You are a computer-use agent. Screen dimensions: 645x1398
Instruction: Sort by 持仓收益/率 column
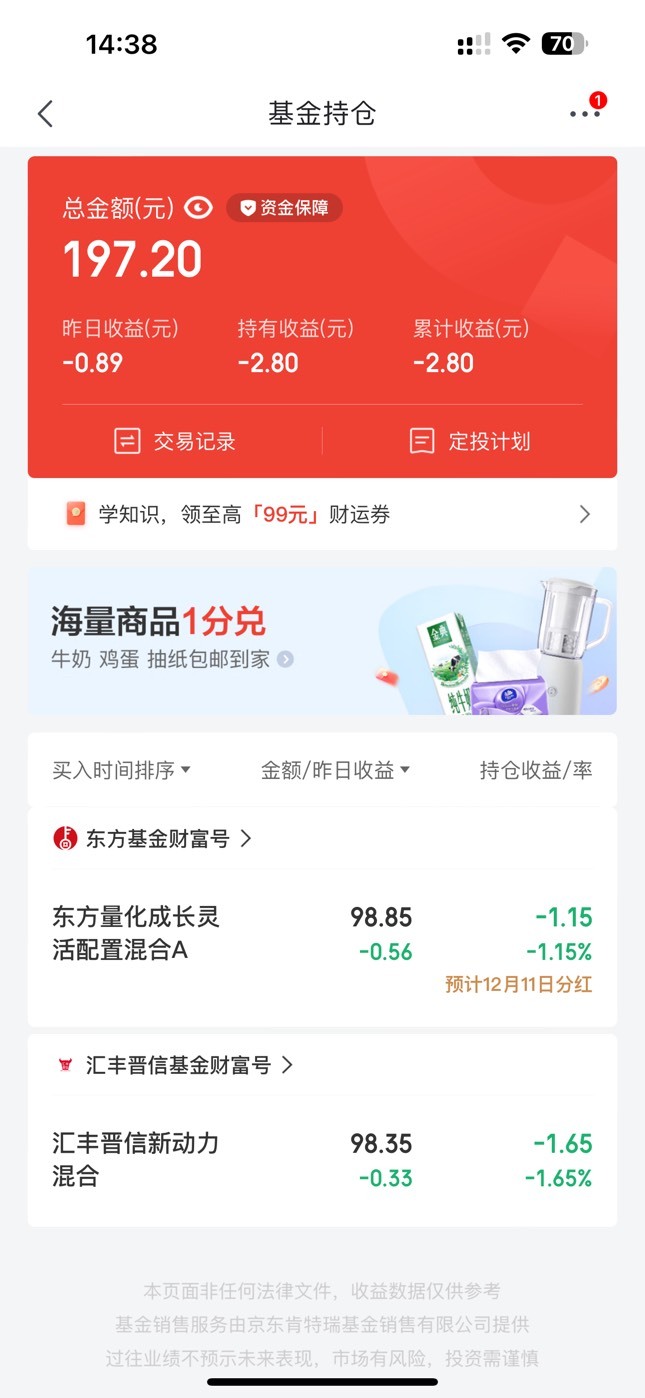[536, 770]
